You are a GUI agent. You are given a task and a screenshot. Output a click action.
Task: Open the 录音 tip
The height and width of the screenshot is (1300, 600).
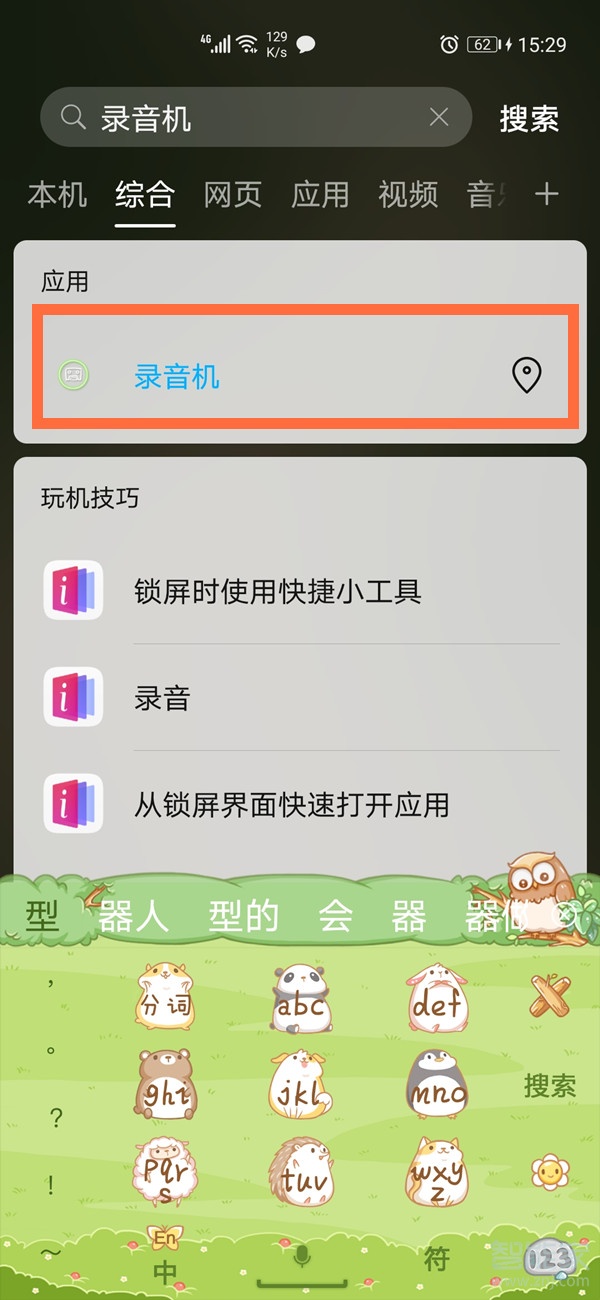[x=162, y=698]
